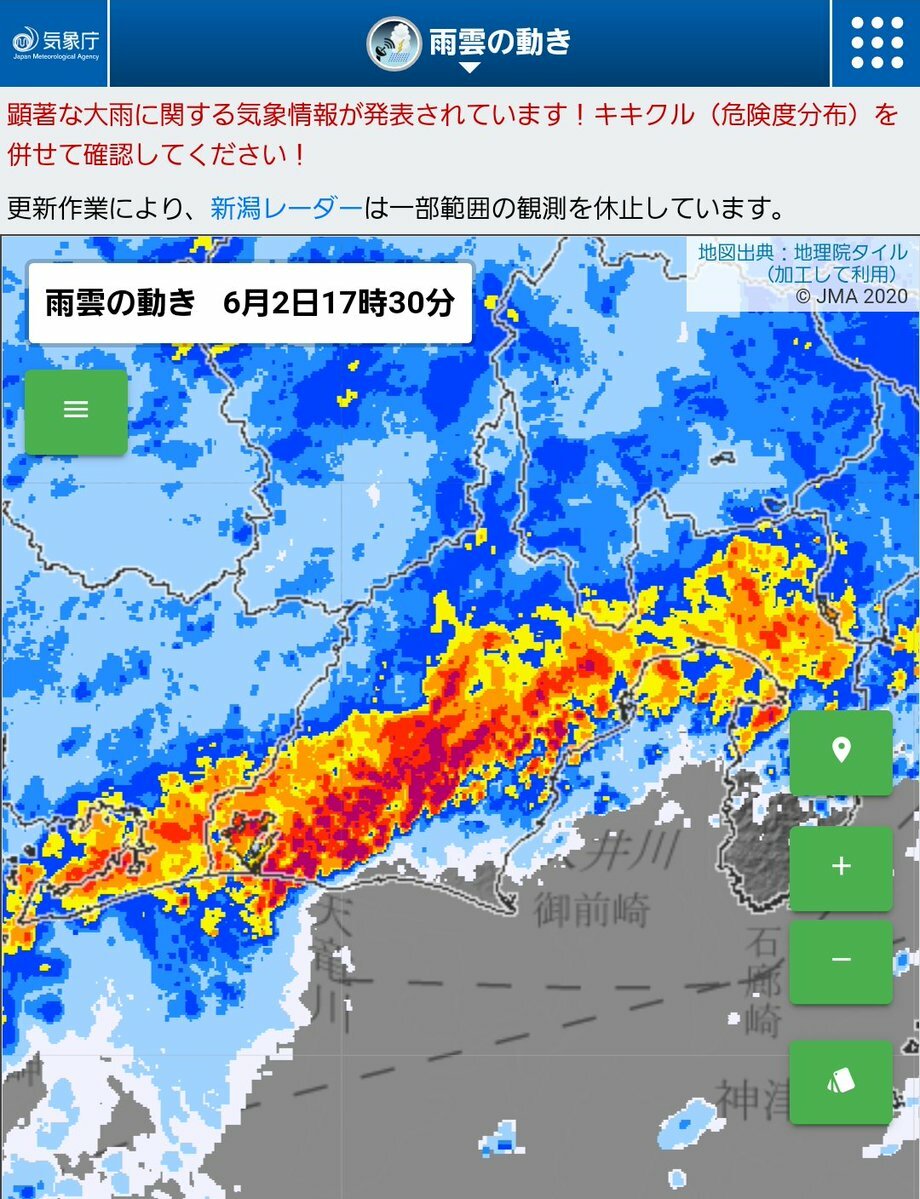Open the JMA home logo

(55, 43)
